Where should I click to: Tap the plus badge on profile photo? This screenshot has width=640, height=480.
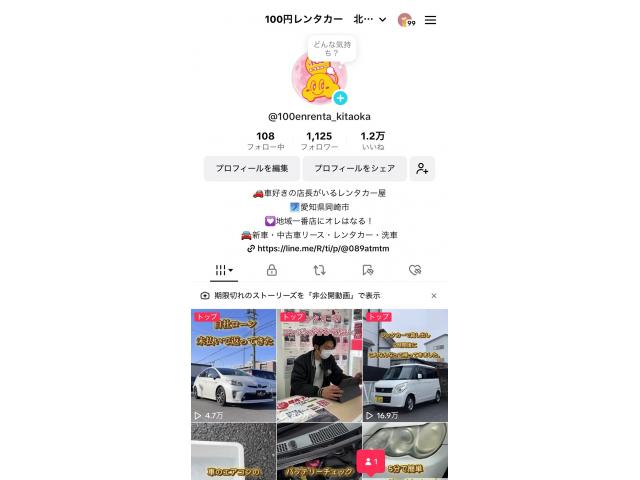click(340, 98)
